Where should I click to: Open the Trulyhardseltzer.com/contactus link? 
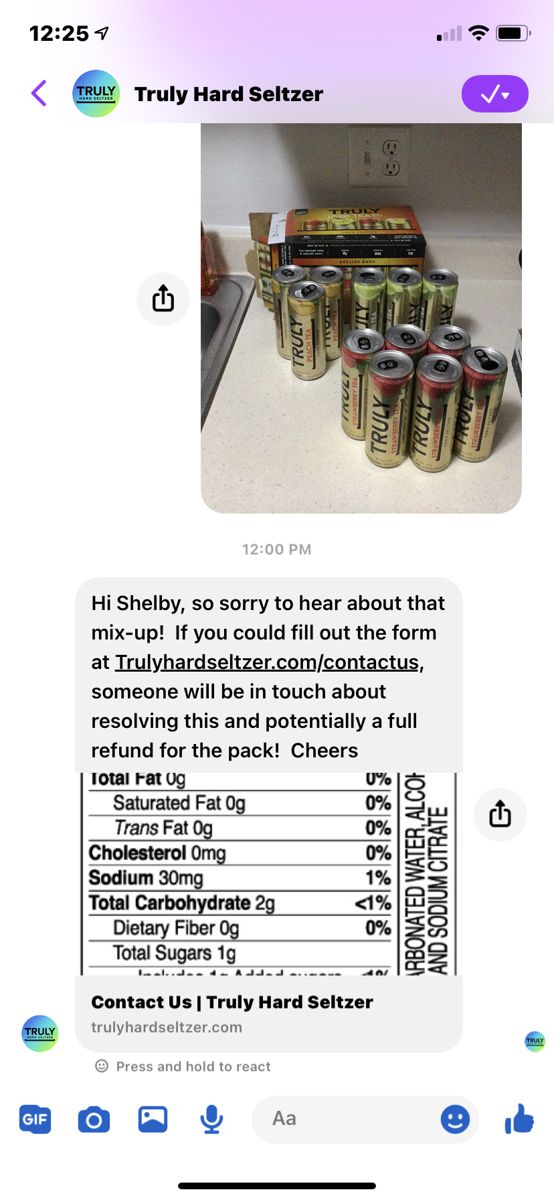click(x=269, y=662)
